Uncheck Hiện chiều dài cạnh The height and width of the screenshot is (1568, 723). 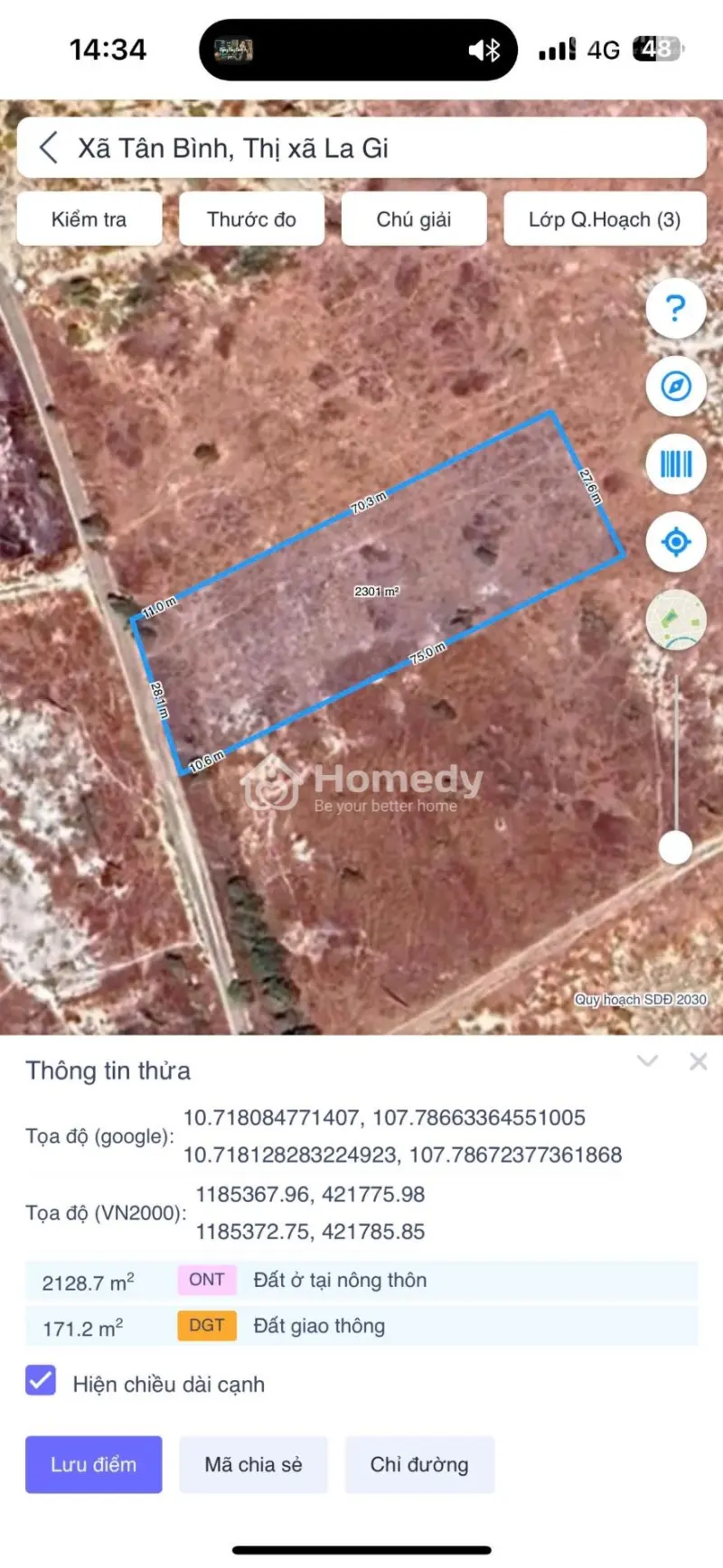[41, 1381]
